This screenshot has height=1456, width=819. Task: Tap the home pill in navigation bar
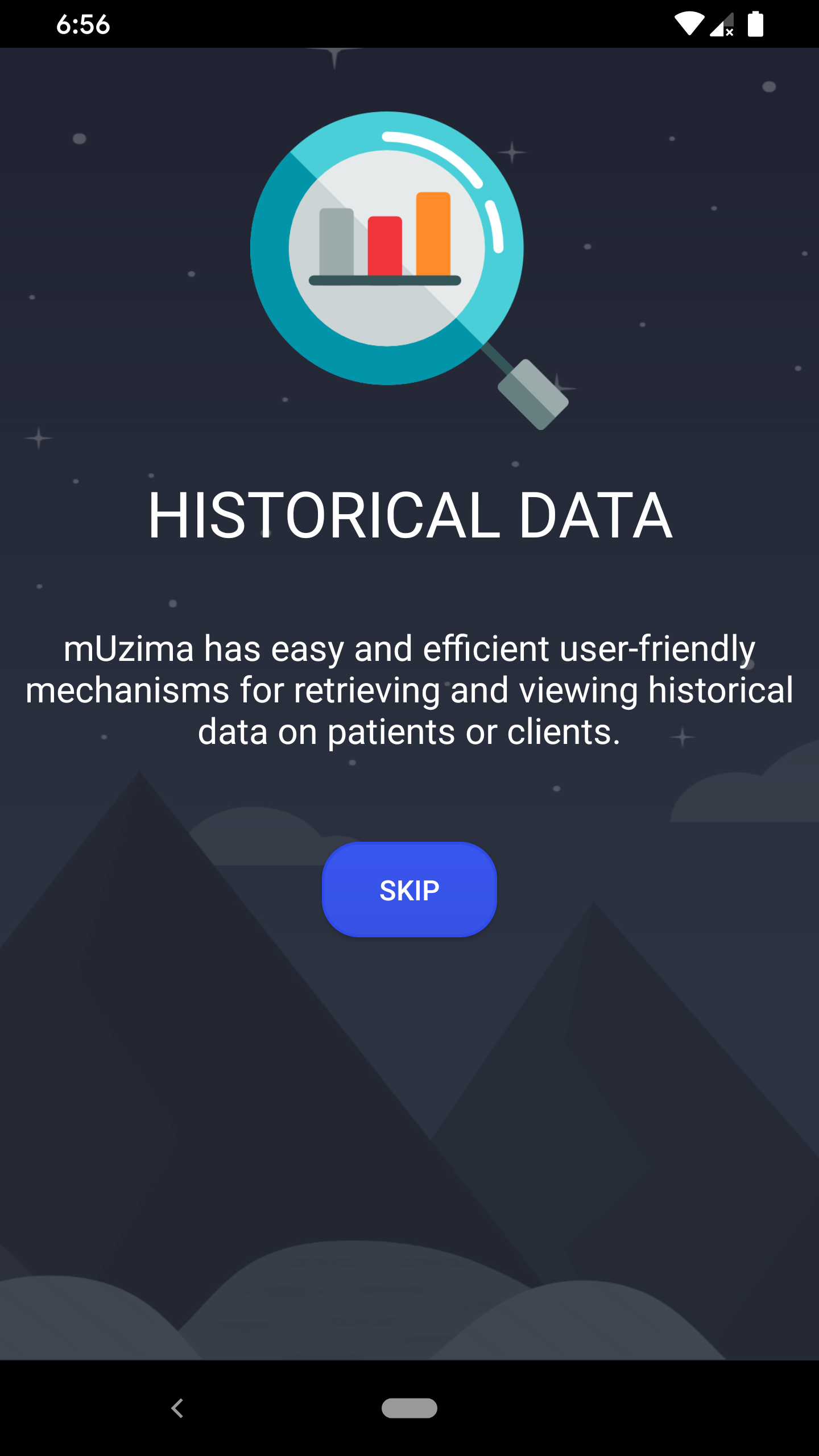click(409, 1408)
